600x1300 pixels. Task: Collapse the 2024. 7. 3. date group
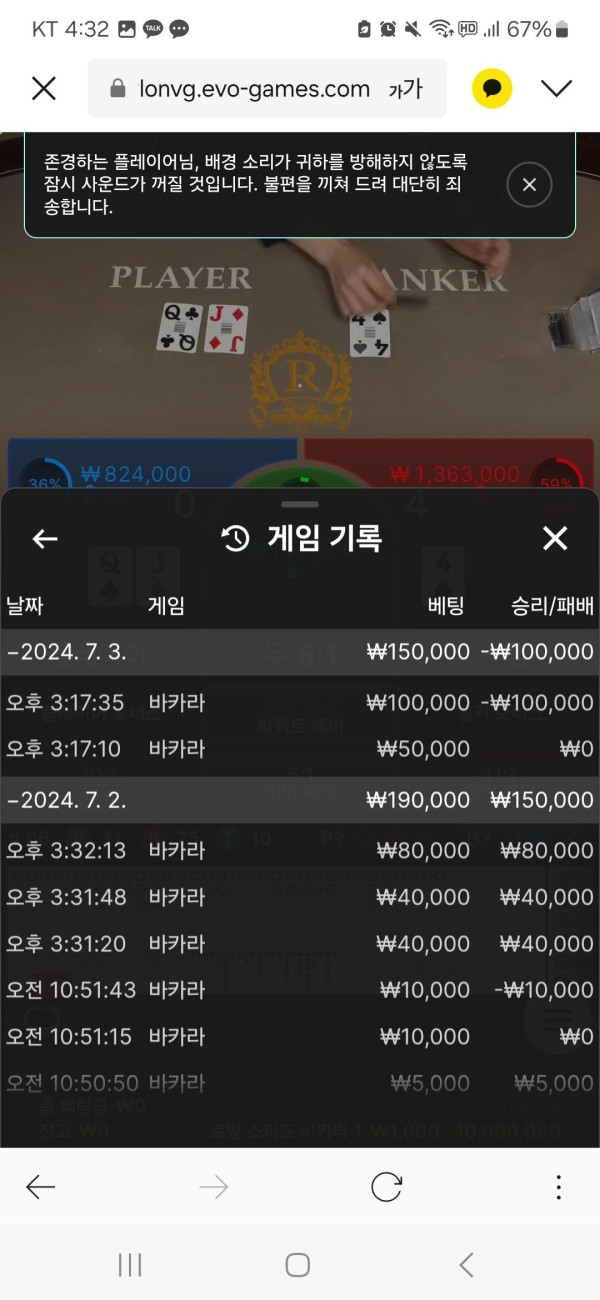click(300, 652)
